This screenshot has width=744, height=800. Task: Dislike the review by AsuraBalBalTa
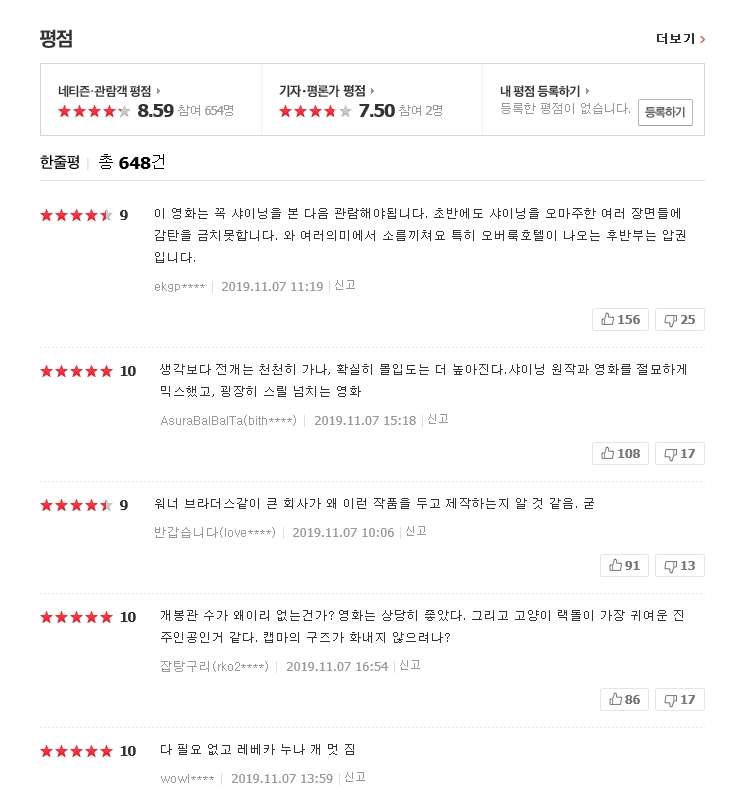pyautogui.click(x=679, y=454)
